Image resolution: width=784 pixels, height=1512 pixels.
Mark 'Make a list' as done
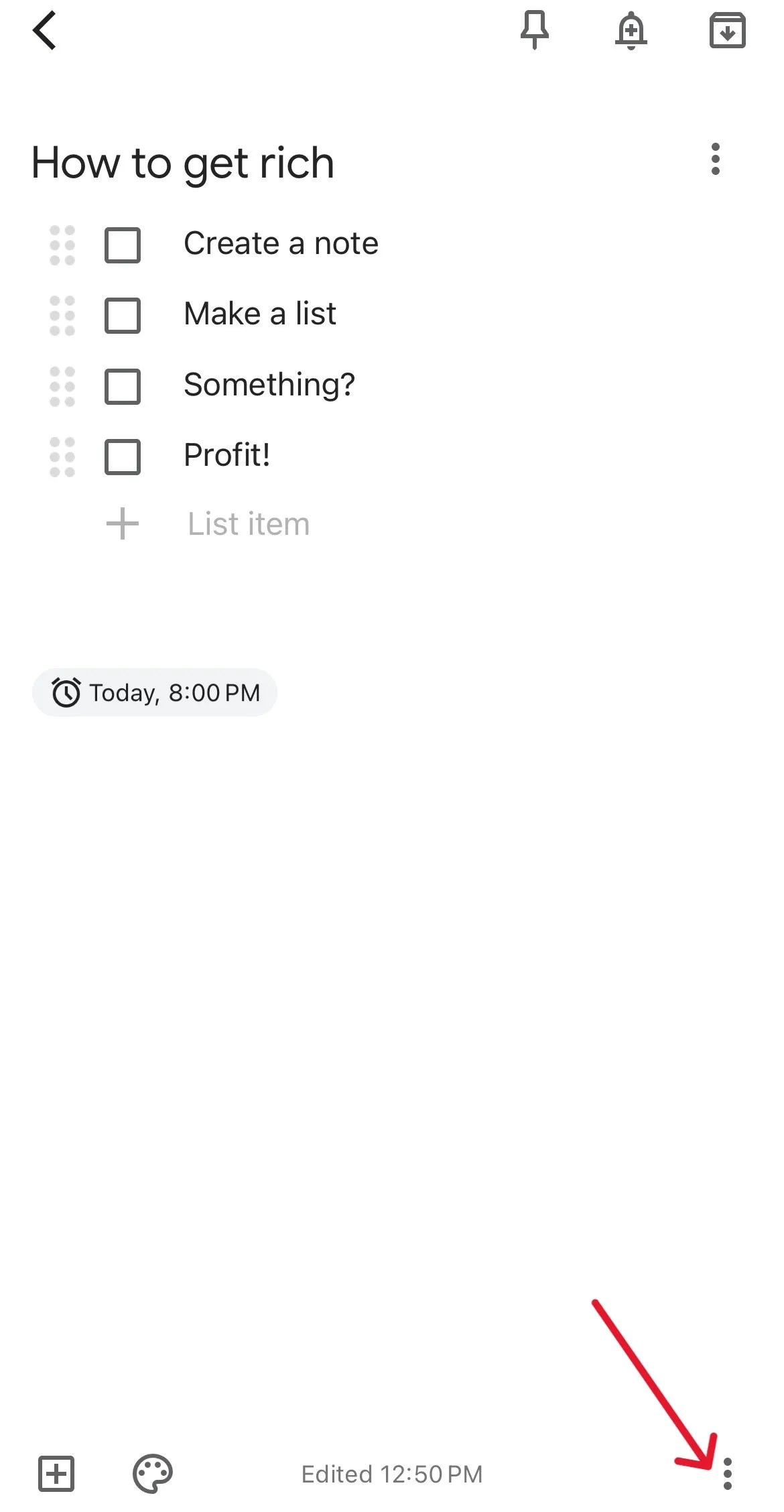pos(123,315)
